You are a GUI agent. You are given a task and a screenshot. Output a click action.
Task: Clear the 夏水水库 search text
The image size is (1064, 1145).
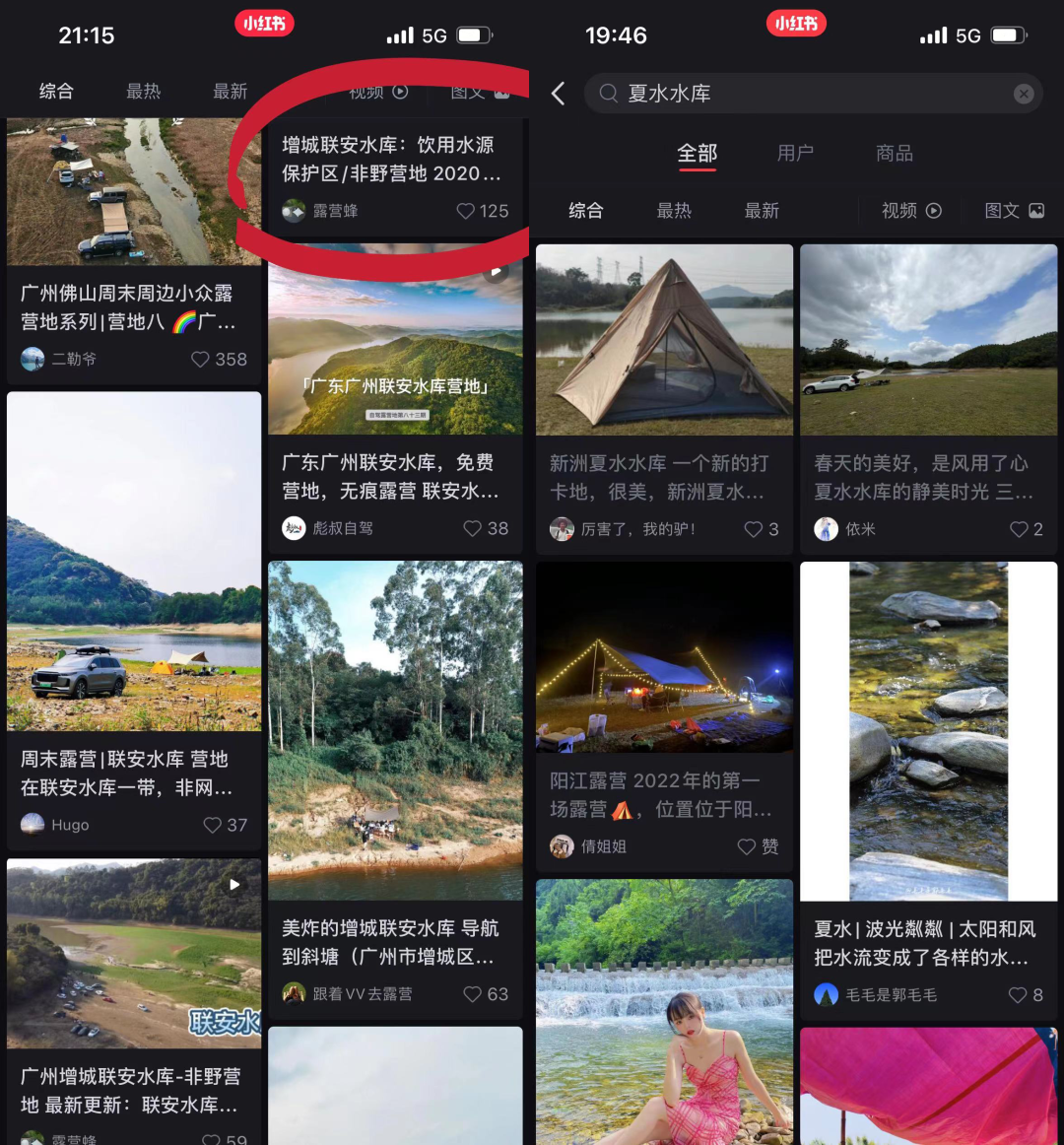coord(1023,94)
